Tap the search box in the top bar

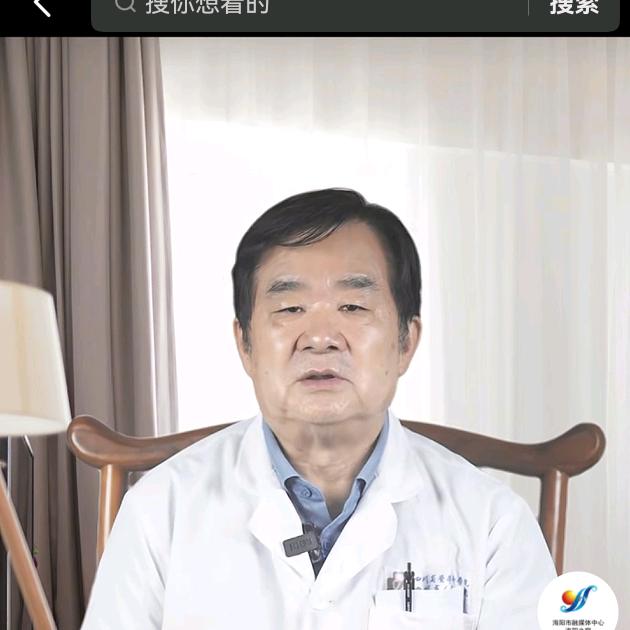click(x=310, y=8)
